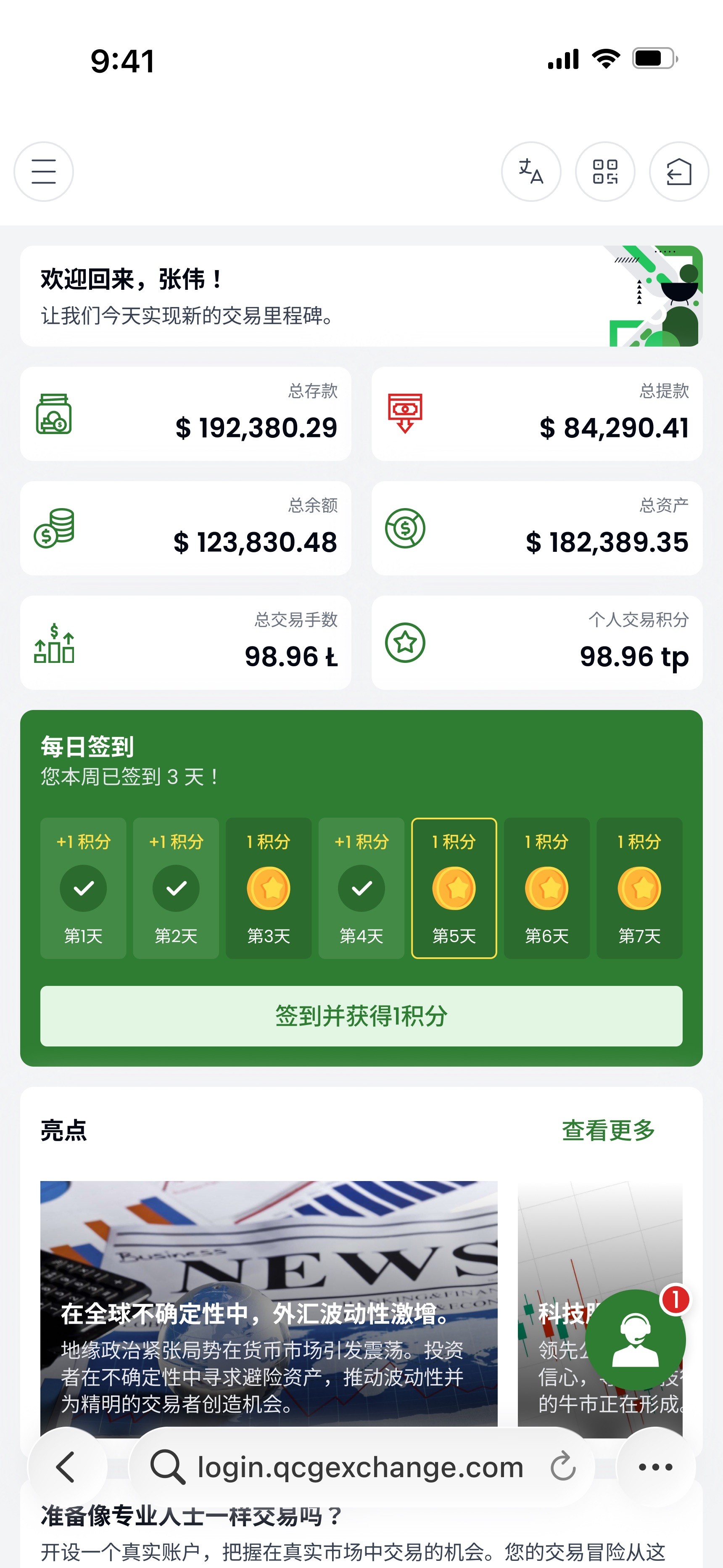Open 查看更多 highlights link

pos(608,1130)
